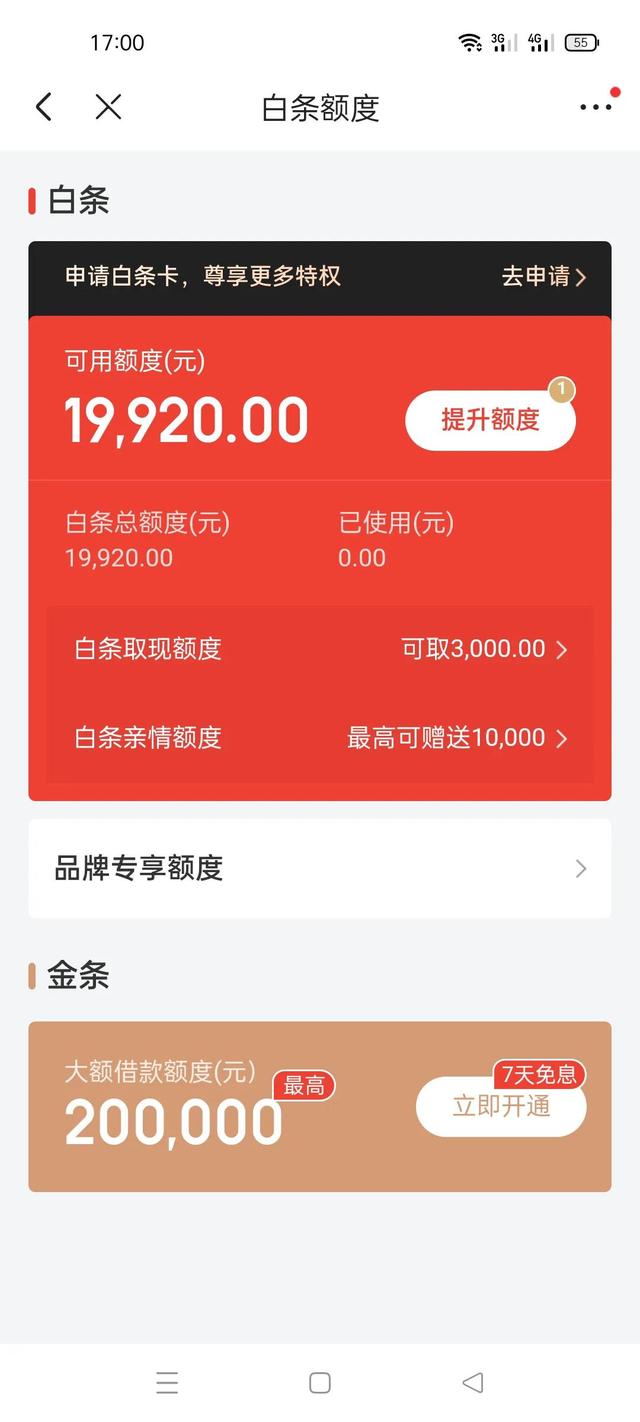The image size is (640, 1422).
Task: Open 白条取现额度 row
Action: (x=320, y=649)
